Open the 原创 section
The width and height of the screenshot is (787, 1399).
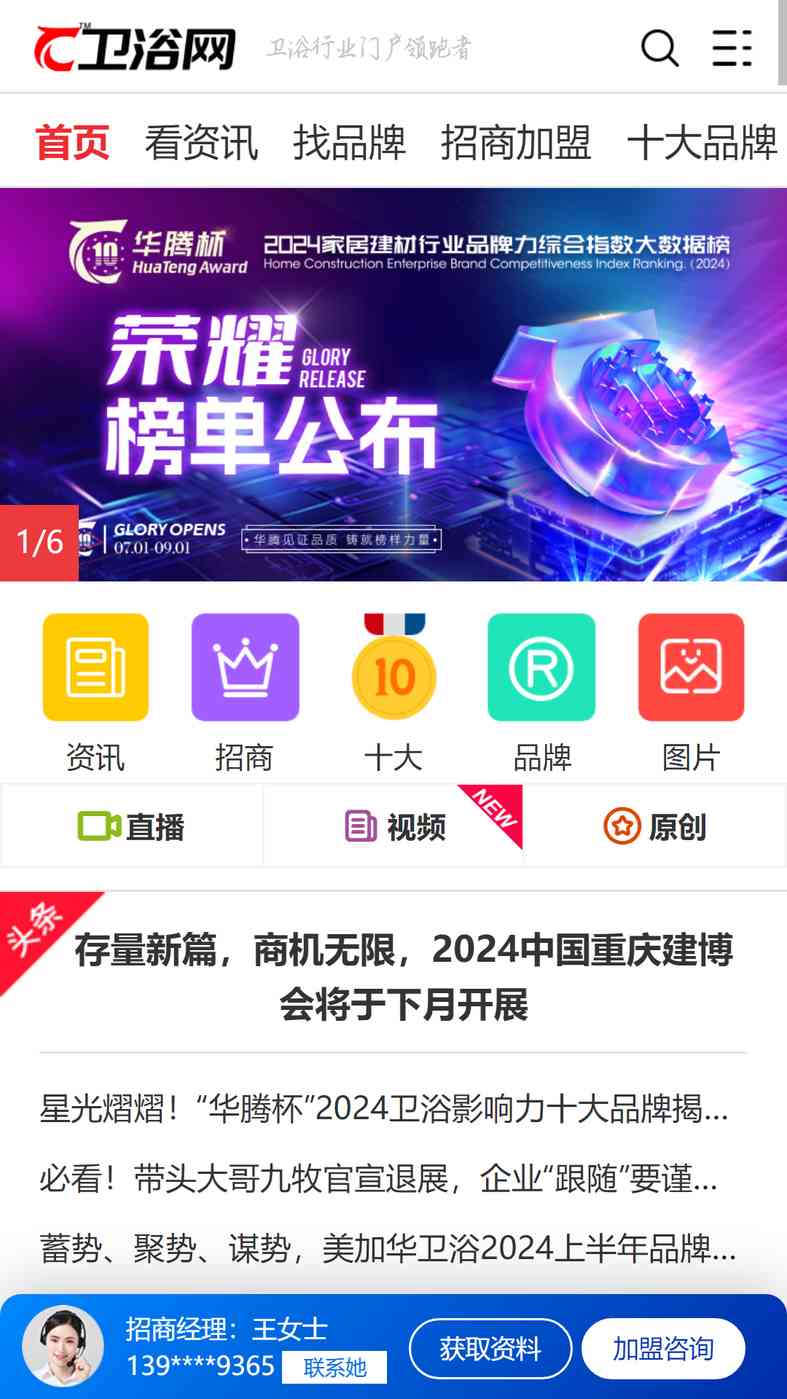tap(655, 826)
